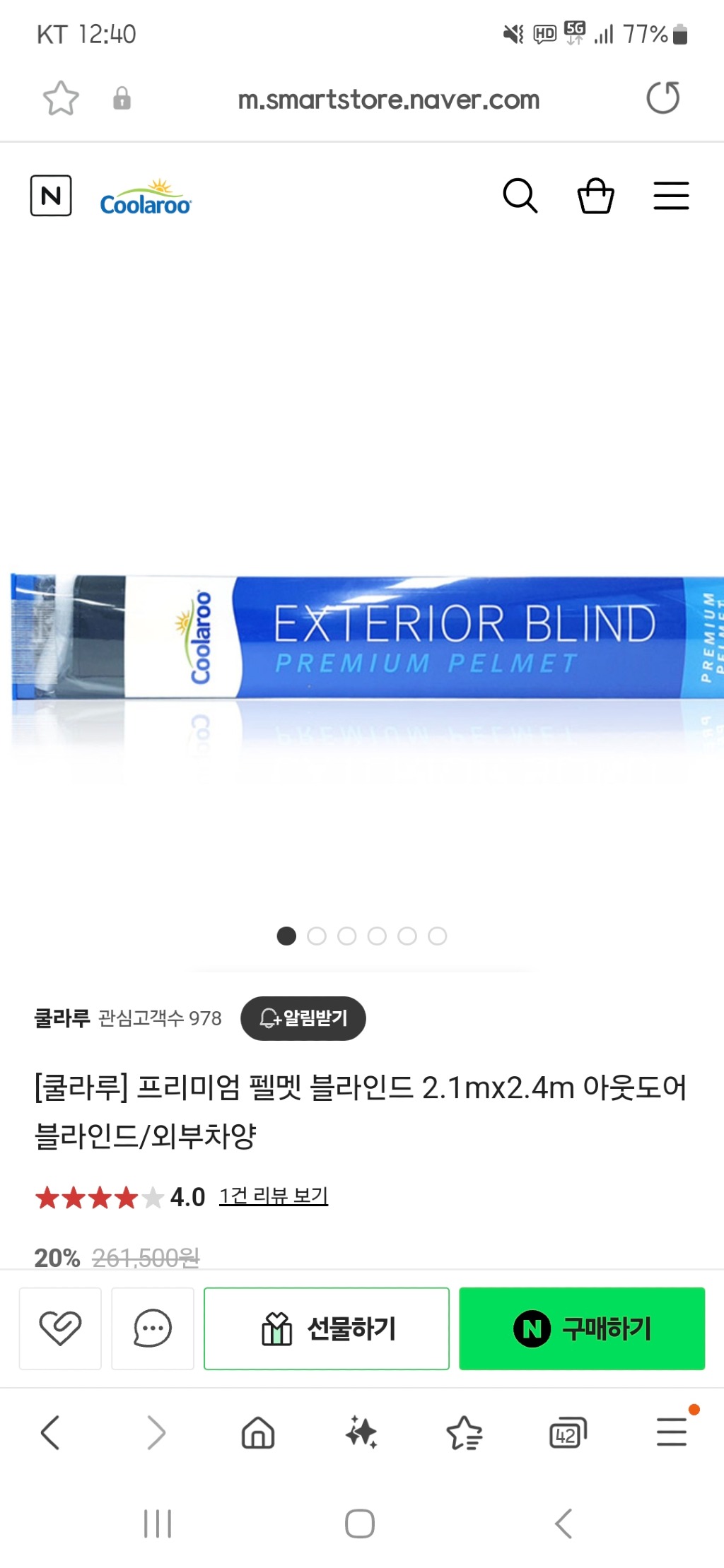Open the browser tools menu
Image resolution: width=724 pixels, height=1568 pixels.
pyautogui.click(x=671, y=1432)
